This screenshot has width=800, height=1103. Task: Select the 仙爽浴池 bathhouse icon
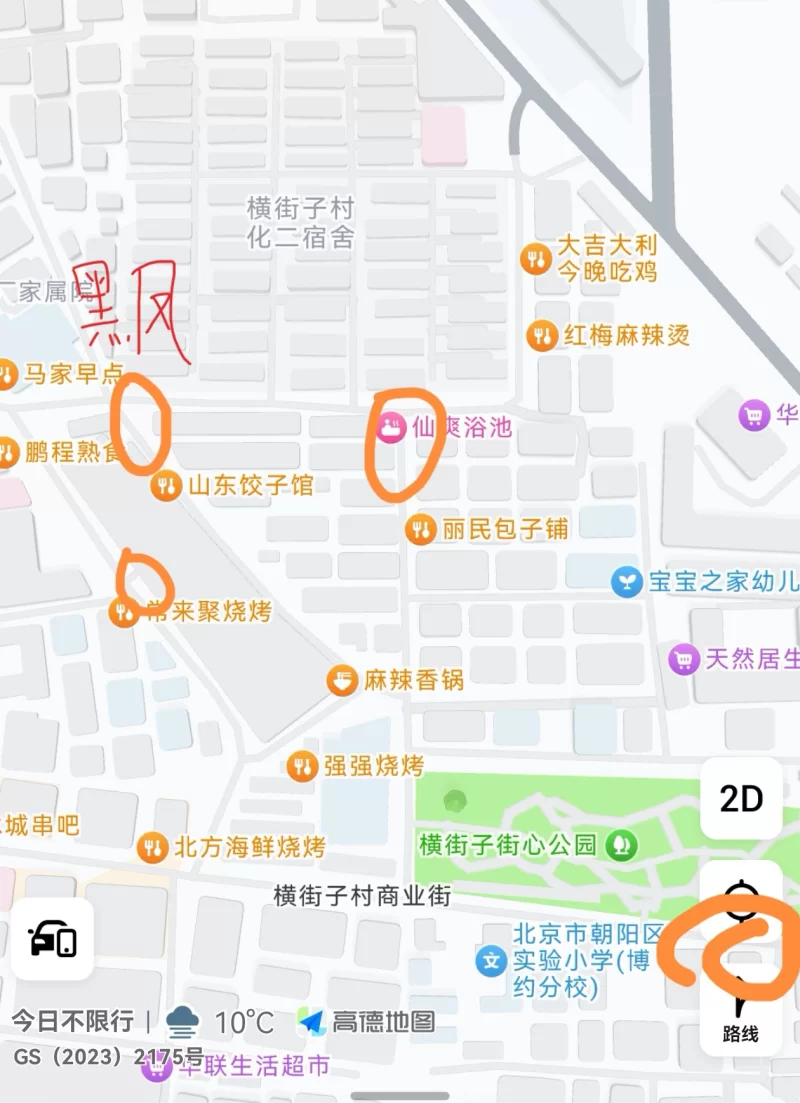coord(393,425)
